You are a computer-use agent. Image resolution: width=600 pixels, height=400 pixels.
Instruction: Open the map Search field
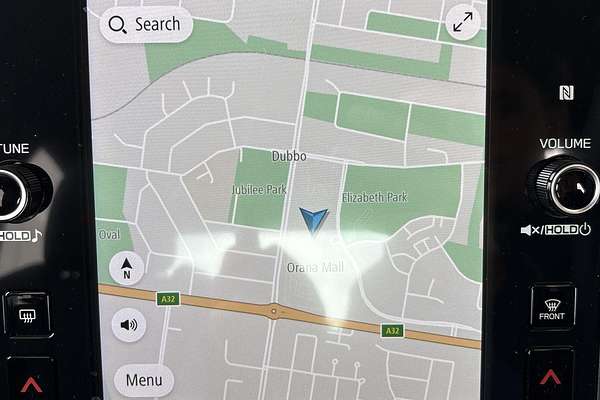coord(146,24)
